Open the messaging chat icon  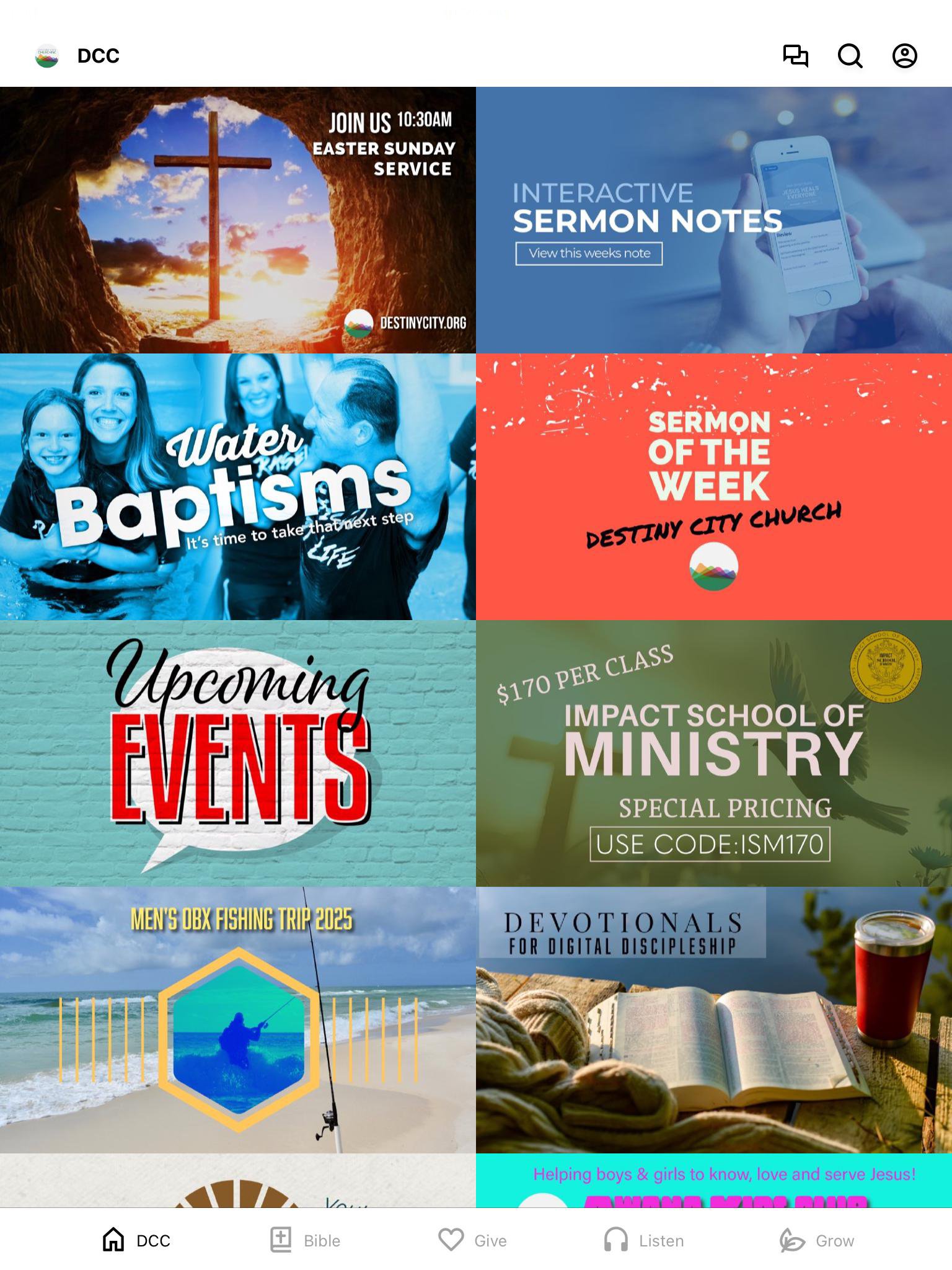(x=795, y=56)
